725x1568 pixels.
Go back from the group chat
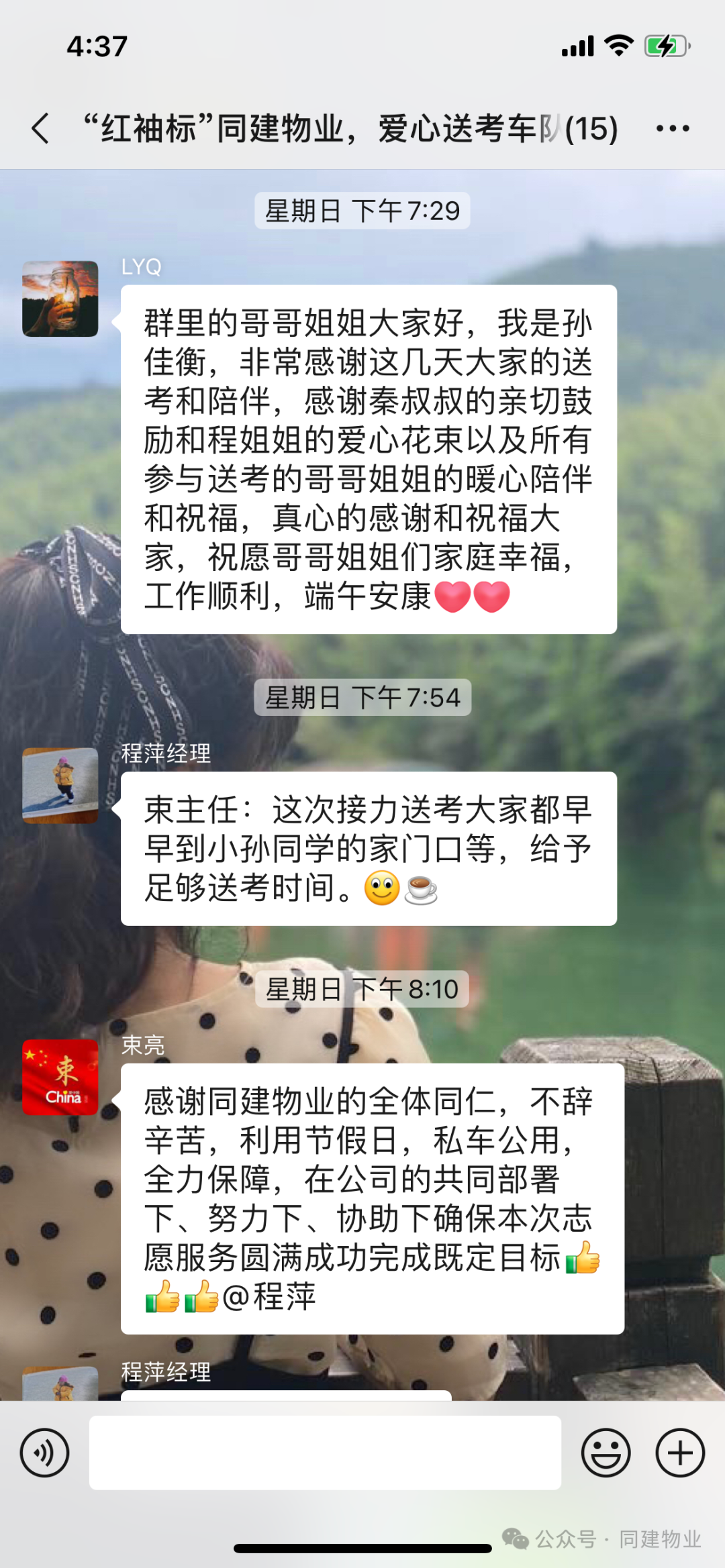coord(40,128)
